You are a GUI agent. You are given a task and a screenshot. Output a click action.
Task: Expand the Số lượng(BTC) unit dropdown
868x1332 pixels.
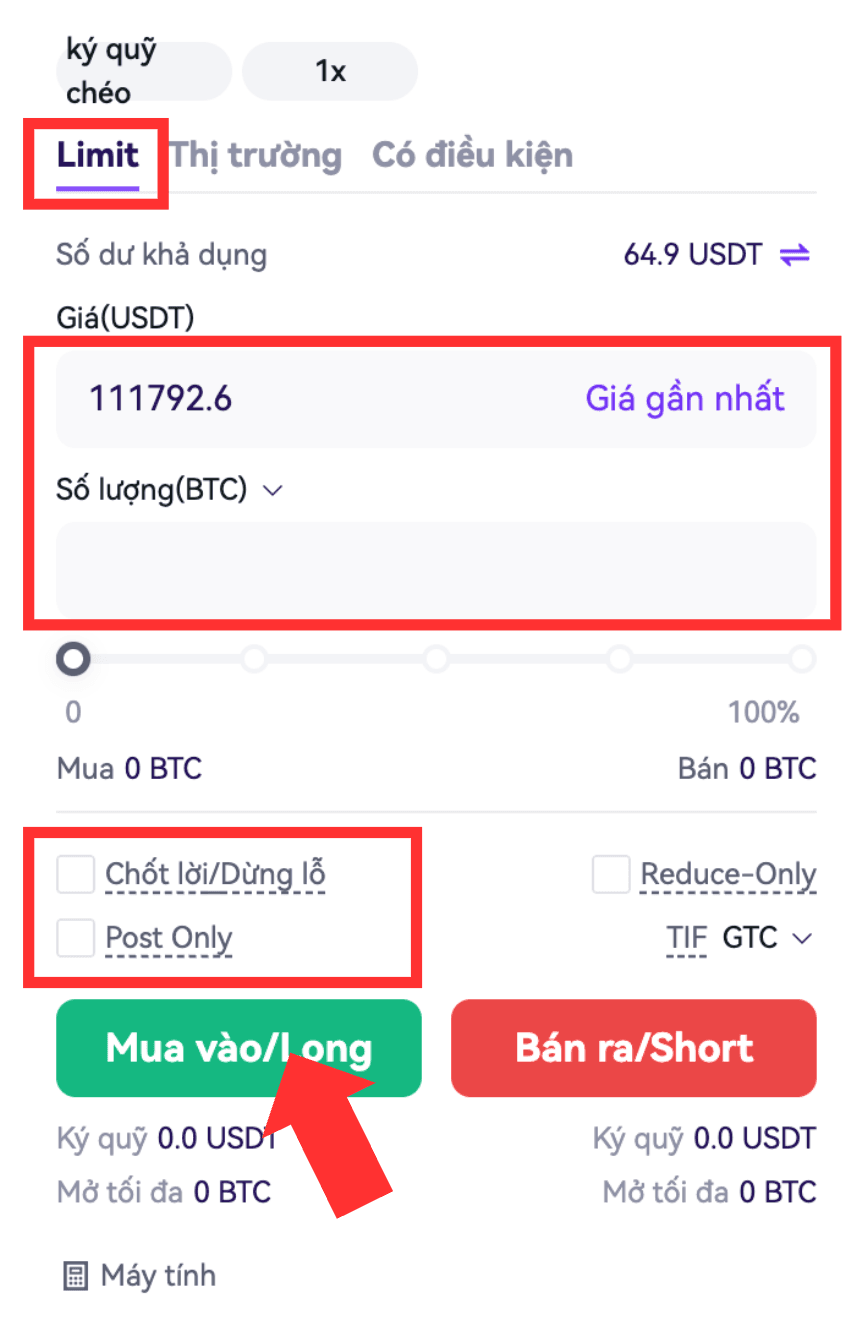tap(273, 491)
